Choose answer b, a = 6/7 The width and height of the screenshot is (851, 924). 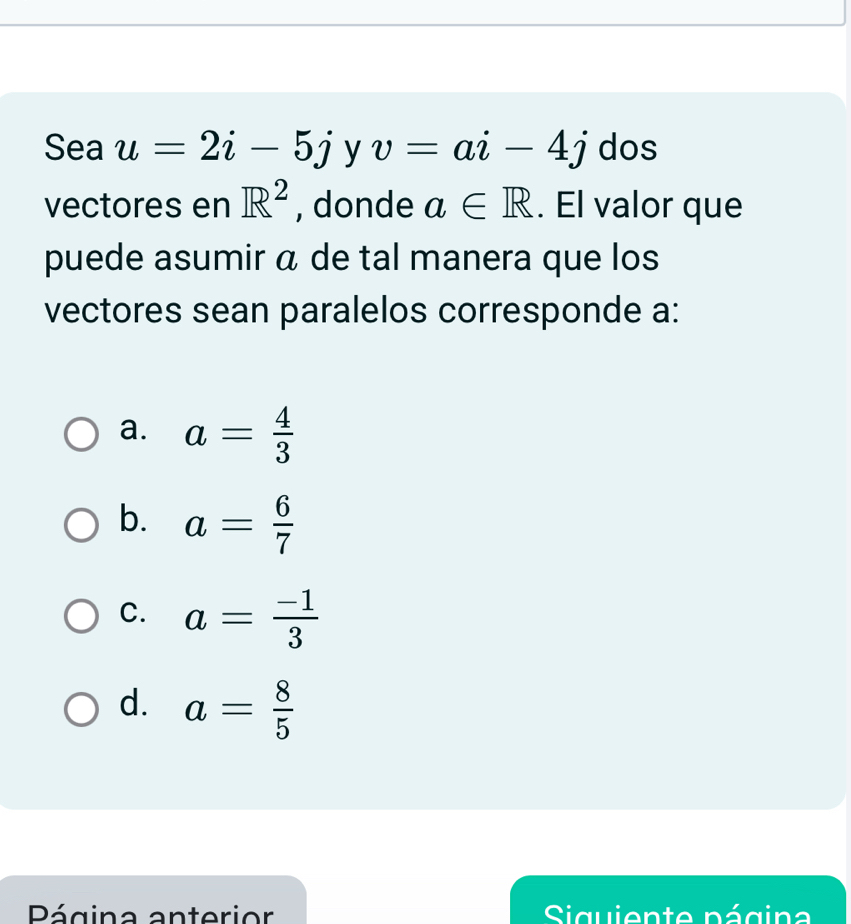(82, 525)
